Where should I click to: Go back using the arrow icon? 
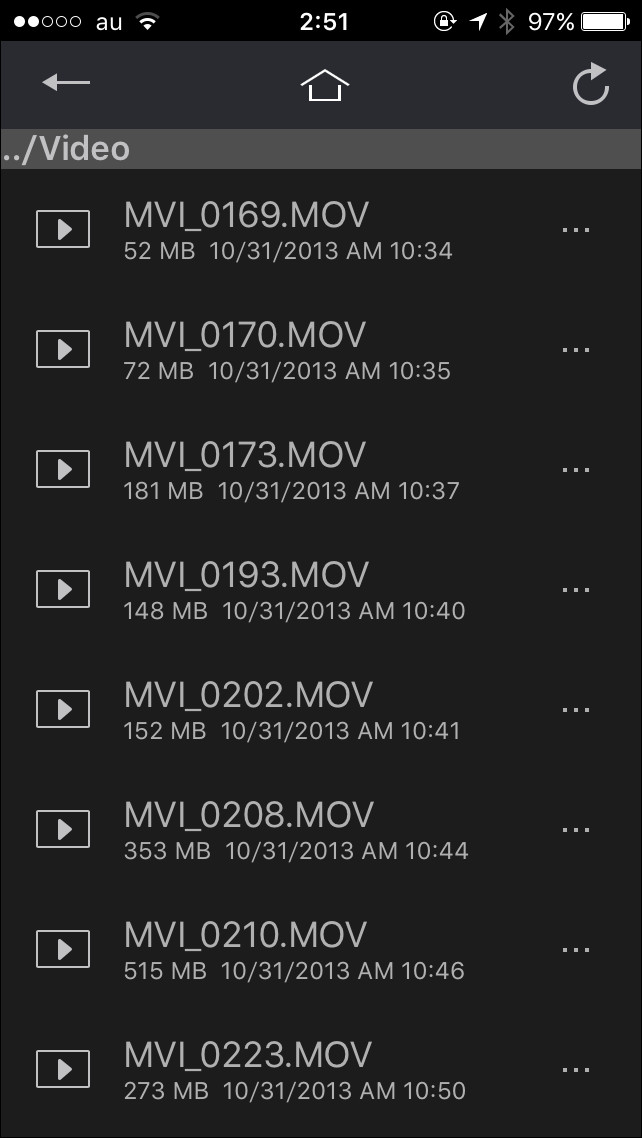pos(66,84)
